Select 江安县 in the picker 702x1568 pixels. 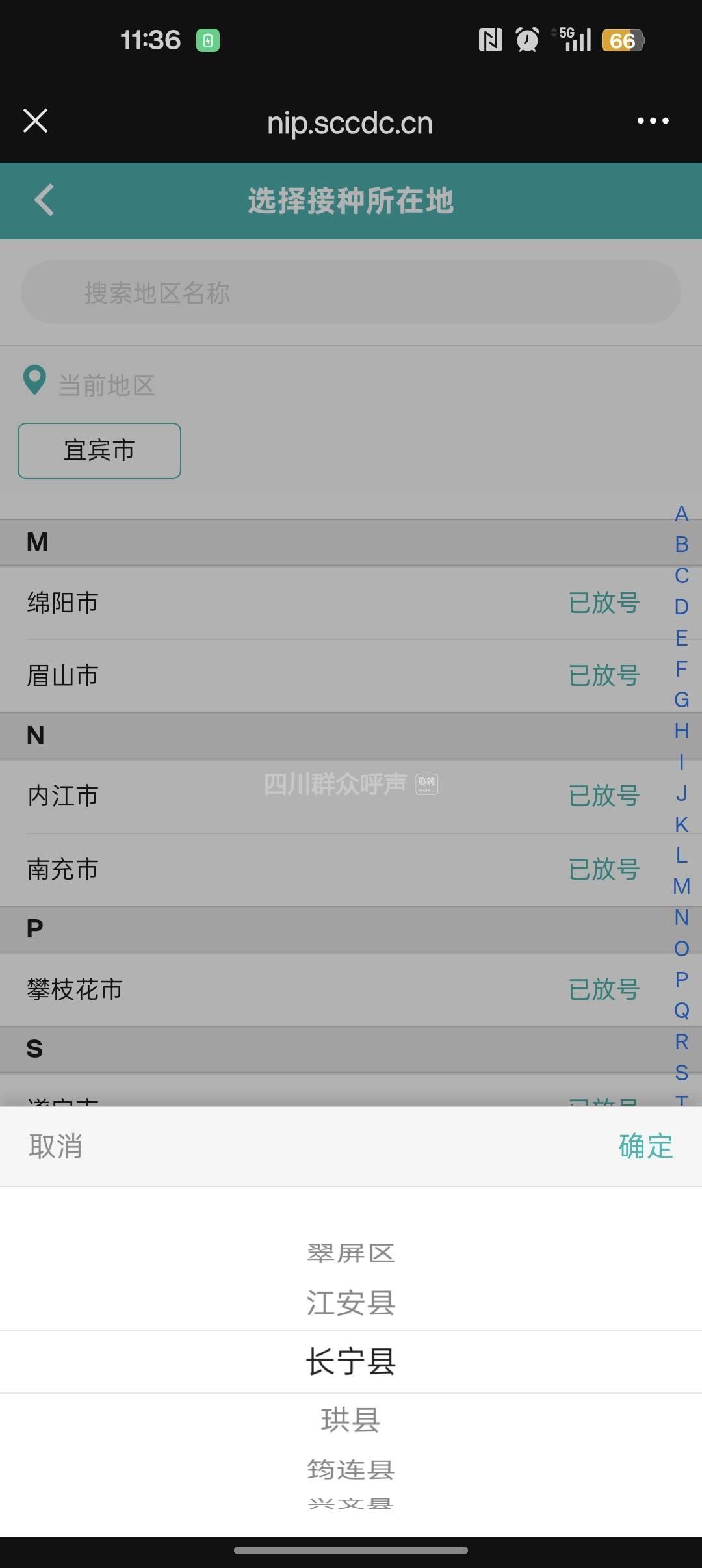coord(351,1303)
